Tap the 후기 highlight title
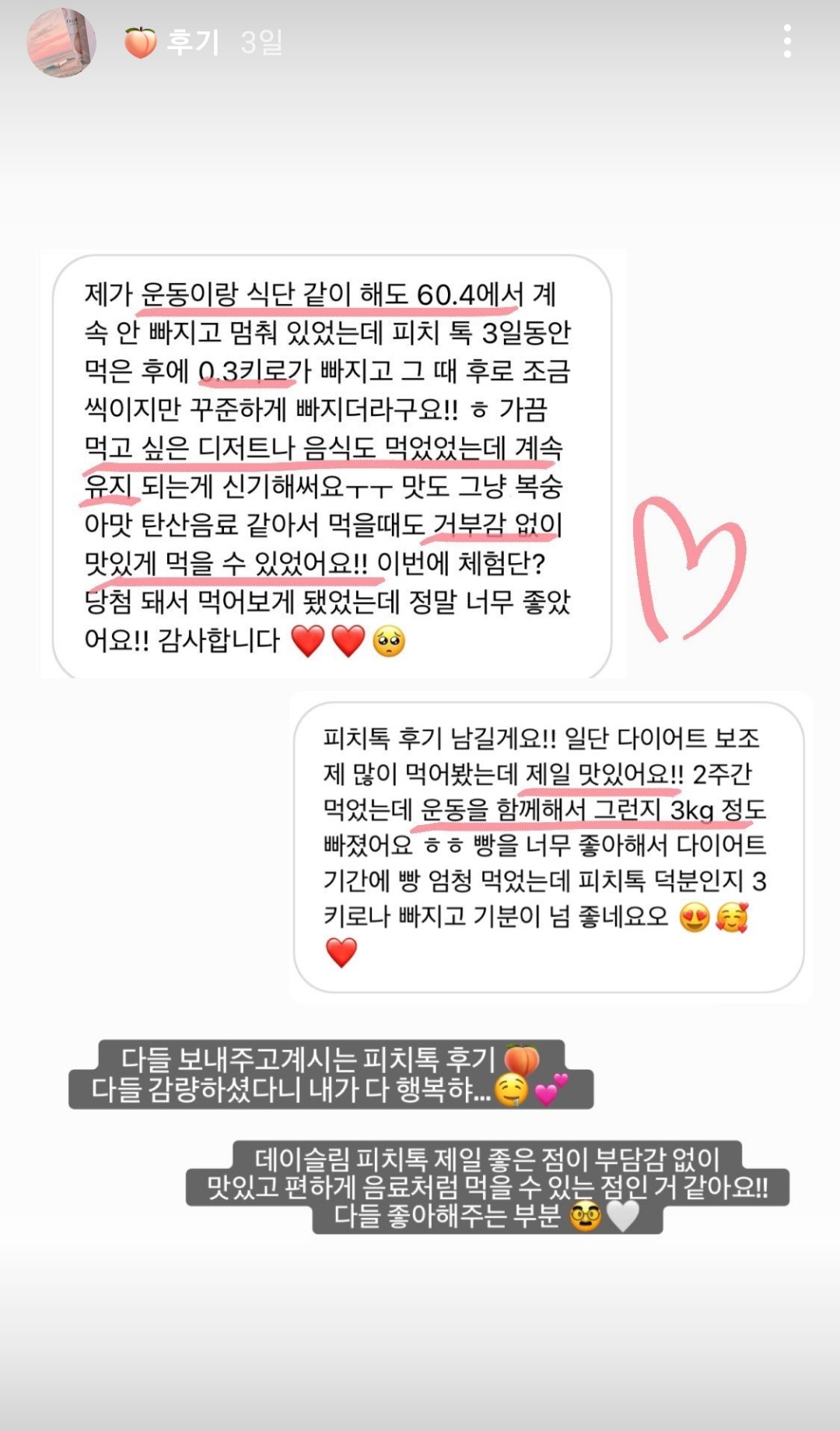840x1431 pixels. [193, 42]
